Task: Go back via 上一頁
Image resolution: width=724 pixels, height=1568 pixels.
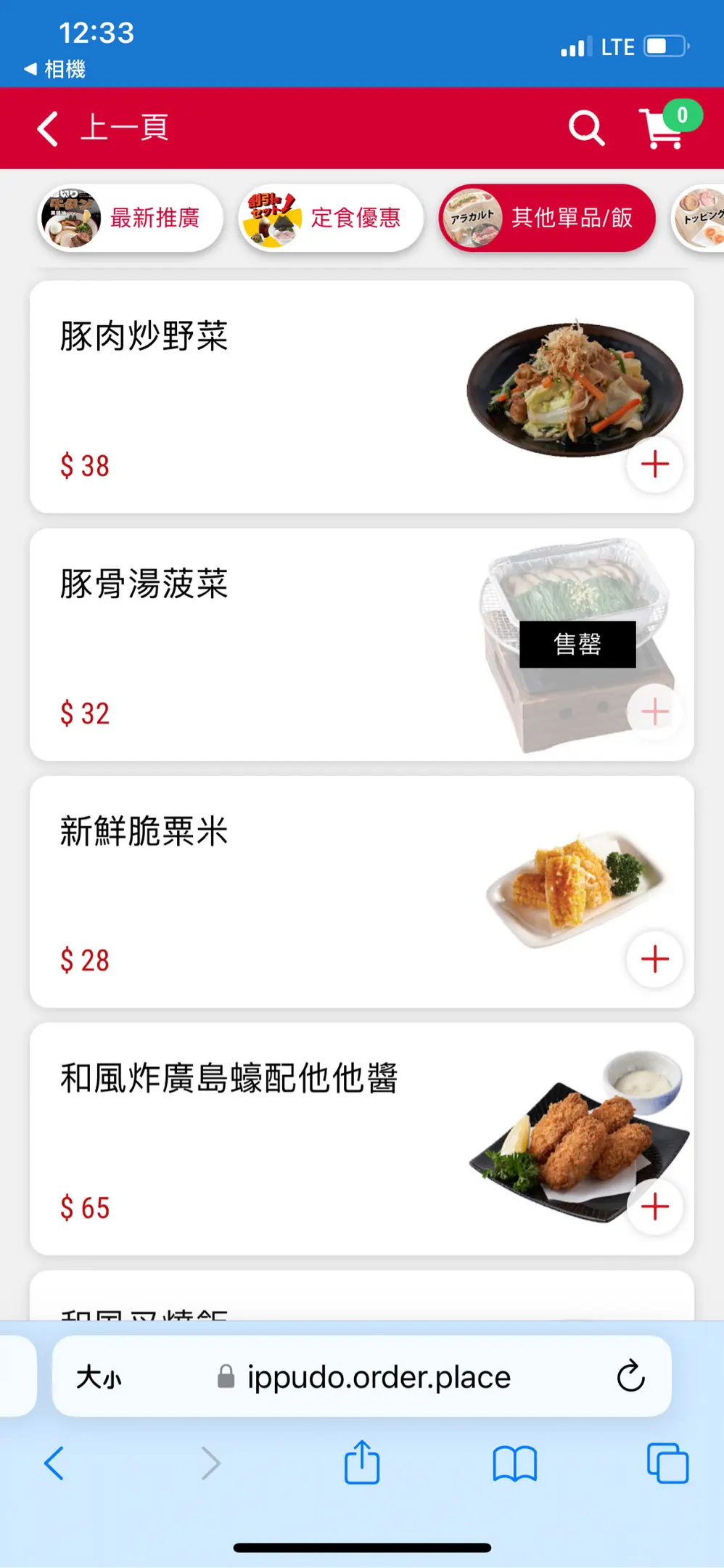Action: click(103, 128)
